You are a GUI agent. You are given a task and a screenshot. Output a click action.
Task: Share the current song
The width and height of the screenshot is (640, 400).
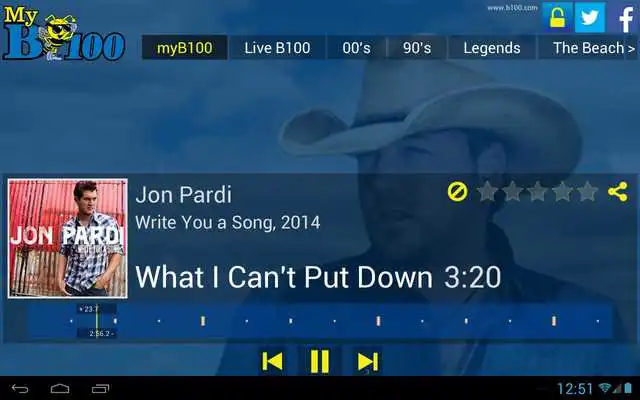coord(617,192)
